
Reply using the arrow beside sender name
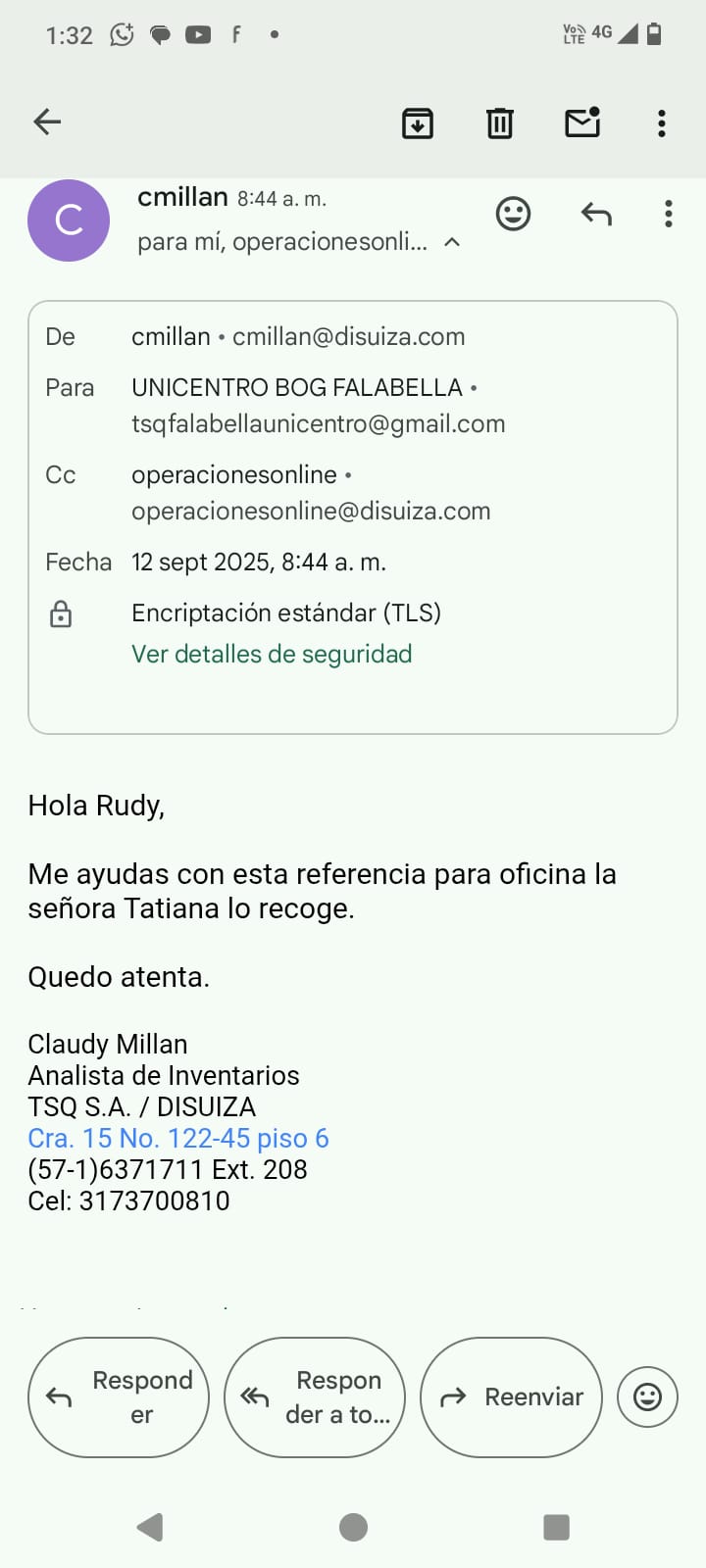pos(596,214)
